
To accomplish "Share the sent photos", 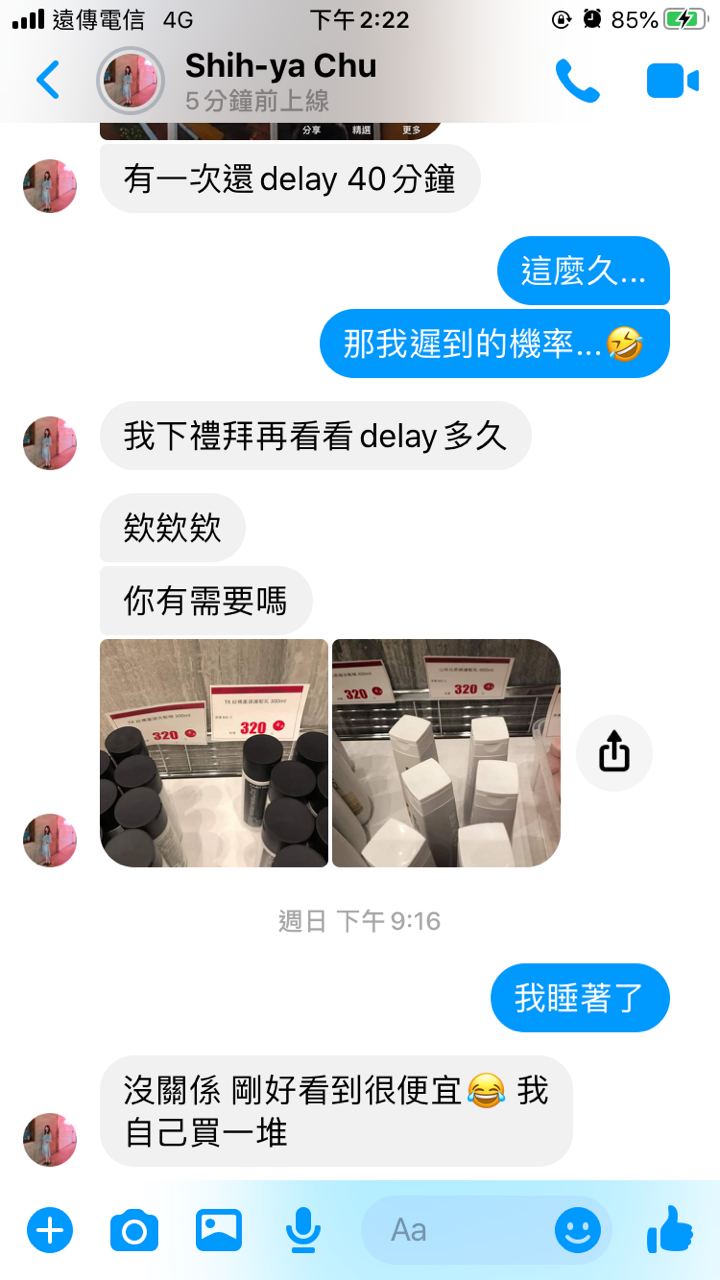I will click(x=614, y=753).
